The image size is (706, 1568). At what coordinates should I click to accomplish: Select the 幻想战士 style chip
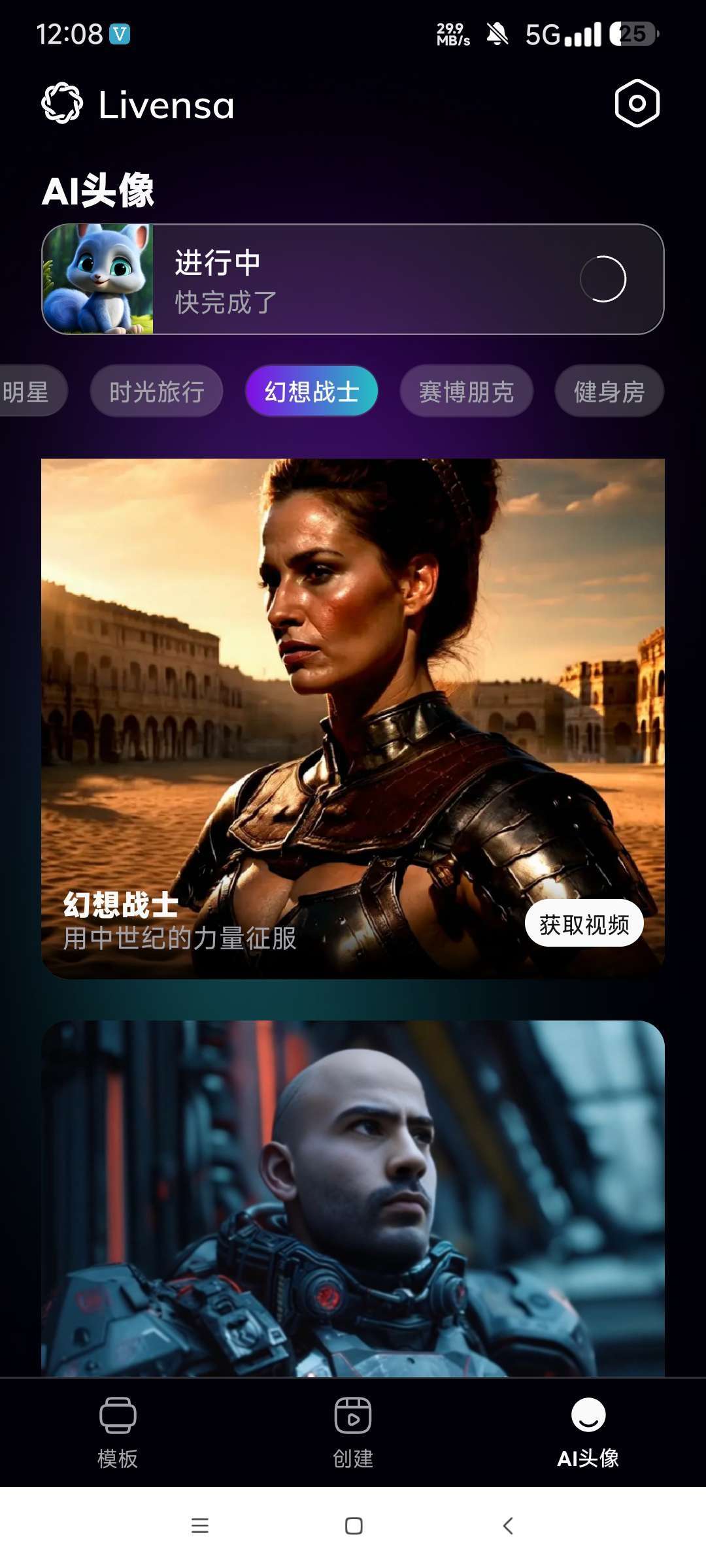tap(312, 391)
